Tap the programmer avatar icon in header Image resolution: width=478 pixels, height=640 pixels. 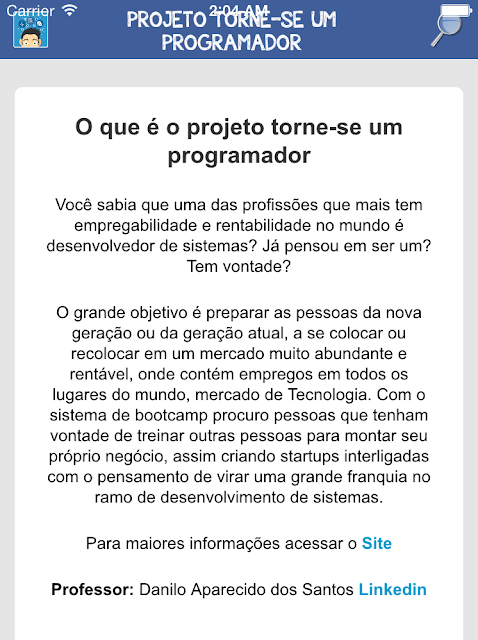pyautogui.click(x=31, y=31)
